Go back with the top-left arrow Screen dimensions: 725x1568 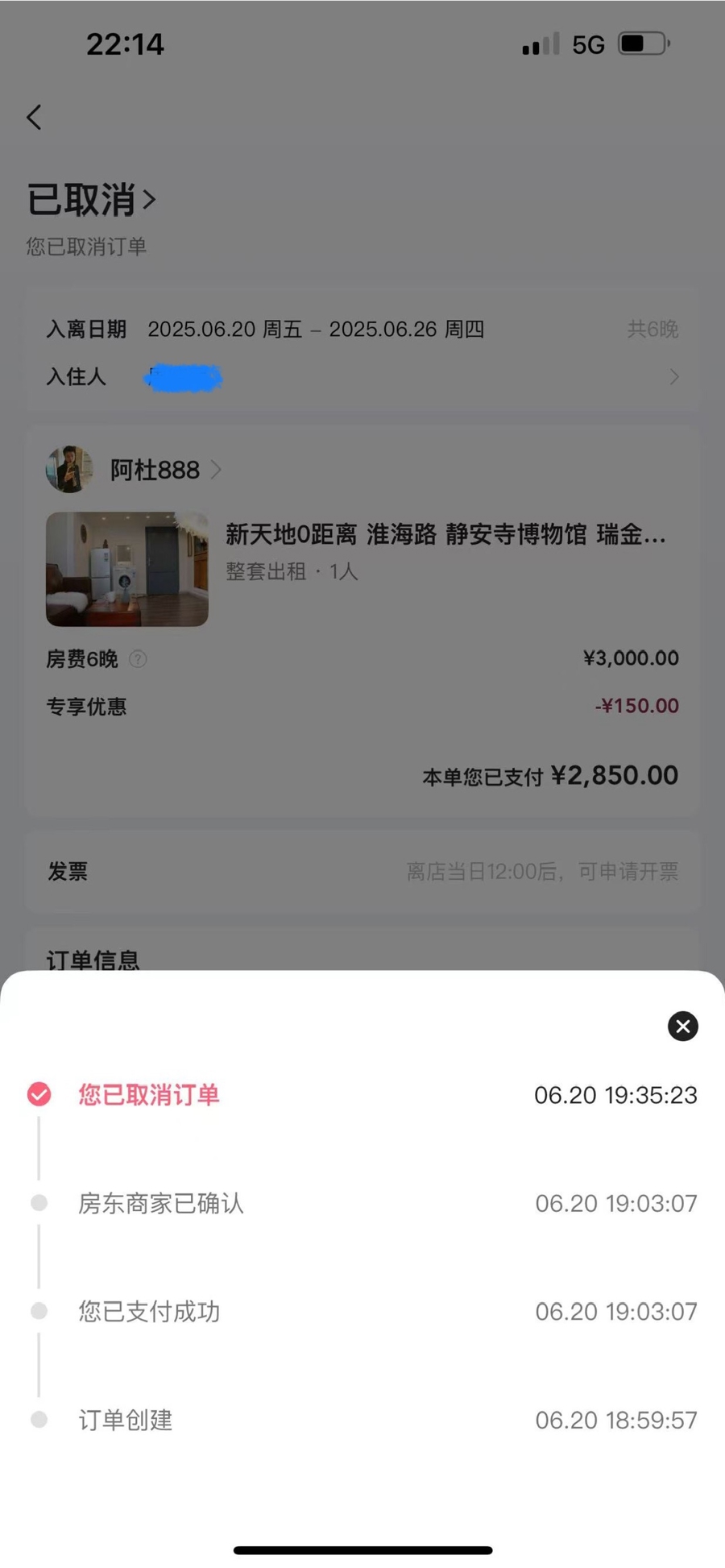click(x=34, y=118)
